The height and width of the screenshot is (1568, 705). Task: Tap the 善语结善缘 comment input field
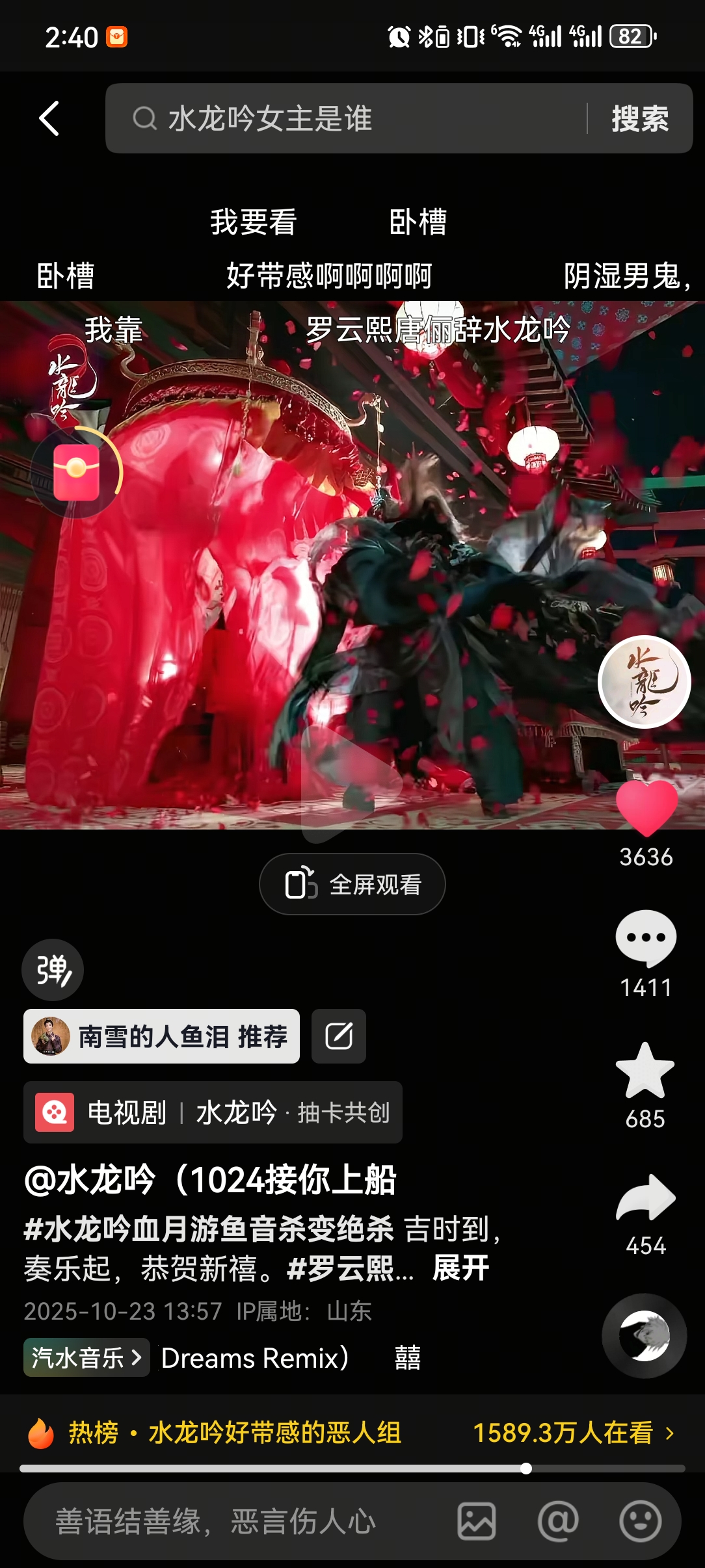click(x=241, y=1521)
